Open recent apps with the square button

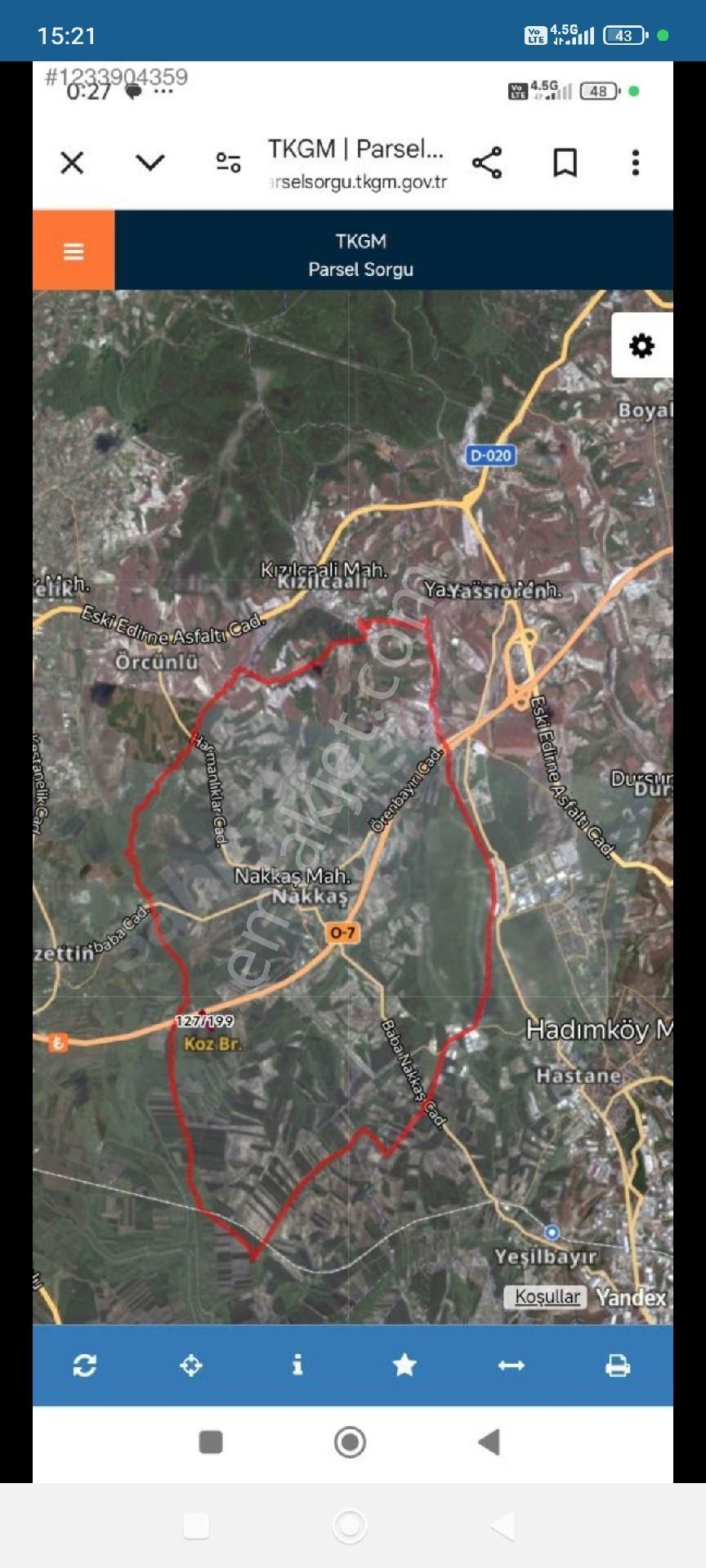[196, 1525]
